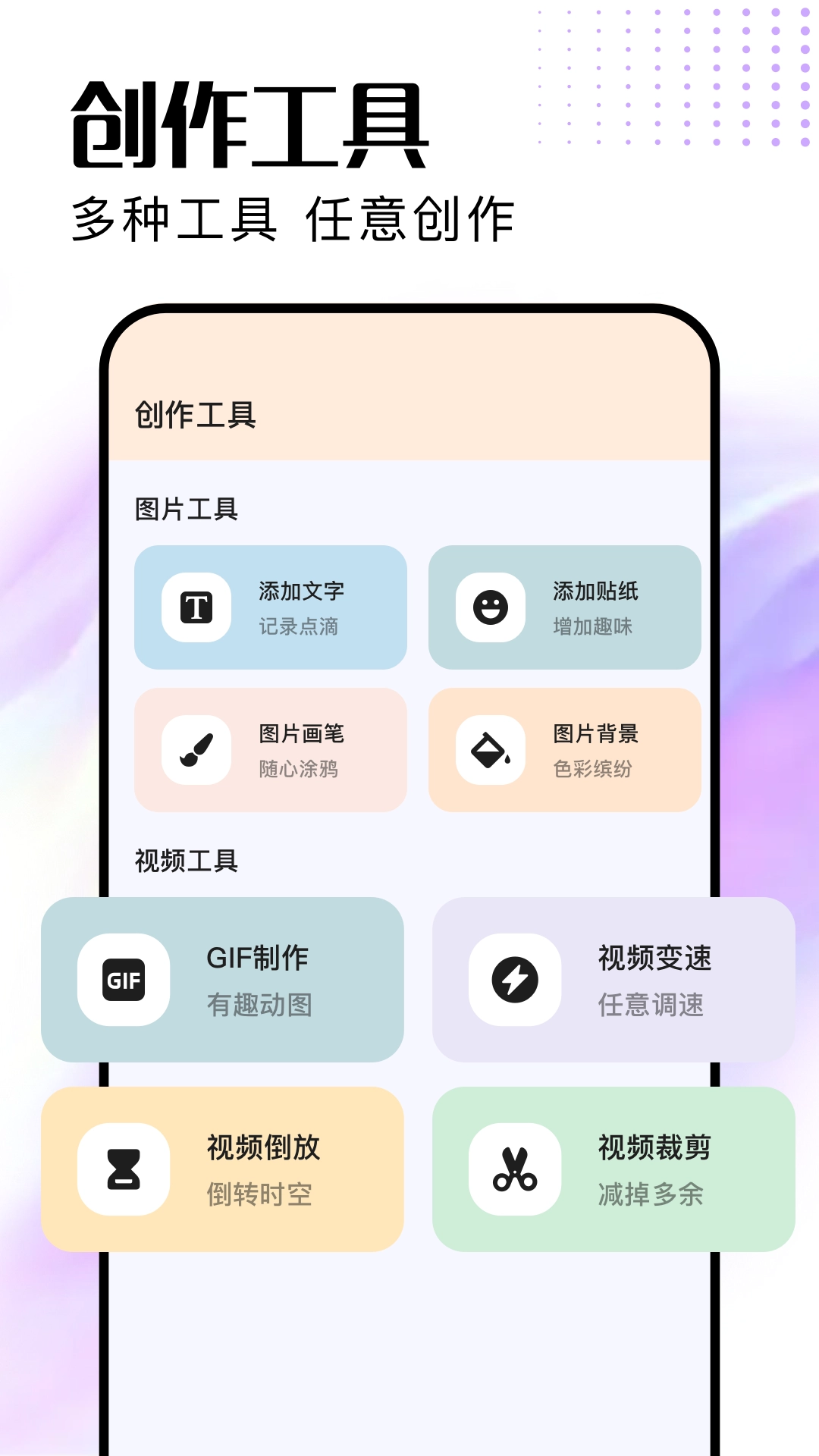Viewport: 819px width, 1456px height.
Task: Open the 图片背景 background tool
Action: click(x=565, y=751)
